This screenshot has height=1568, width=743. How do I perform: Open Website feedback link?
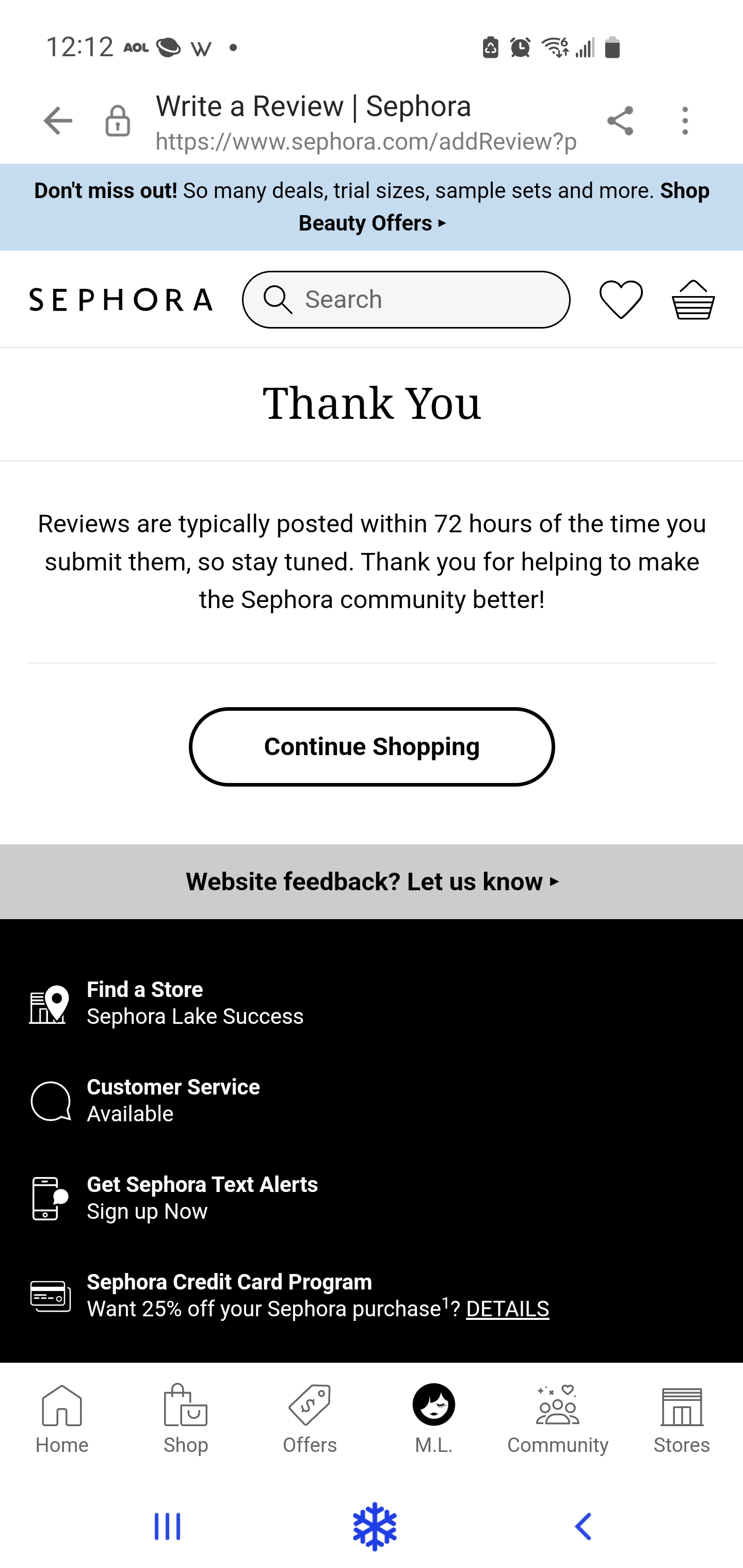coord(372,881)
